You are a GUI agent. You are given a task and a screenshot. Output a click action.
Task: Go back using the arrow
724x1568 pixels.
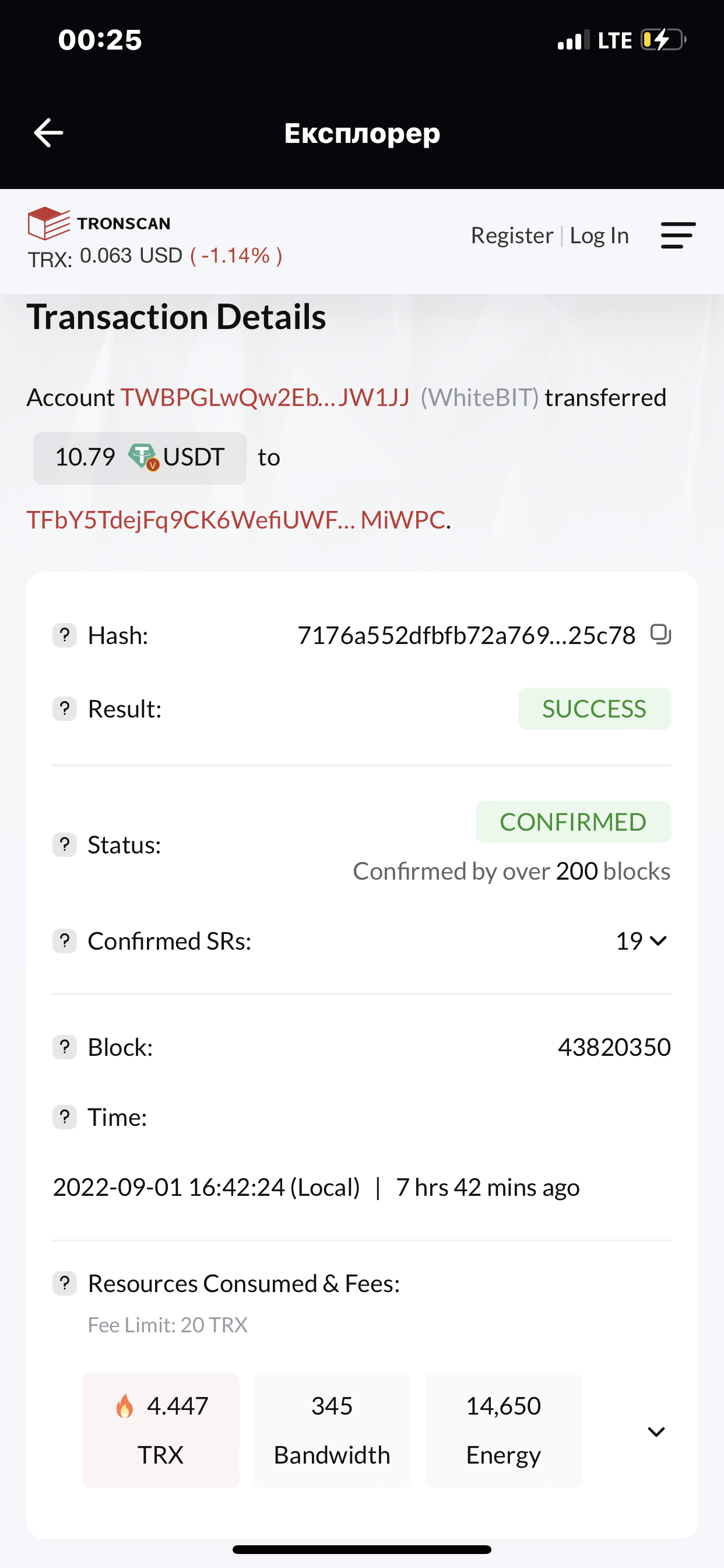coord(48,132)
